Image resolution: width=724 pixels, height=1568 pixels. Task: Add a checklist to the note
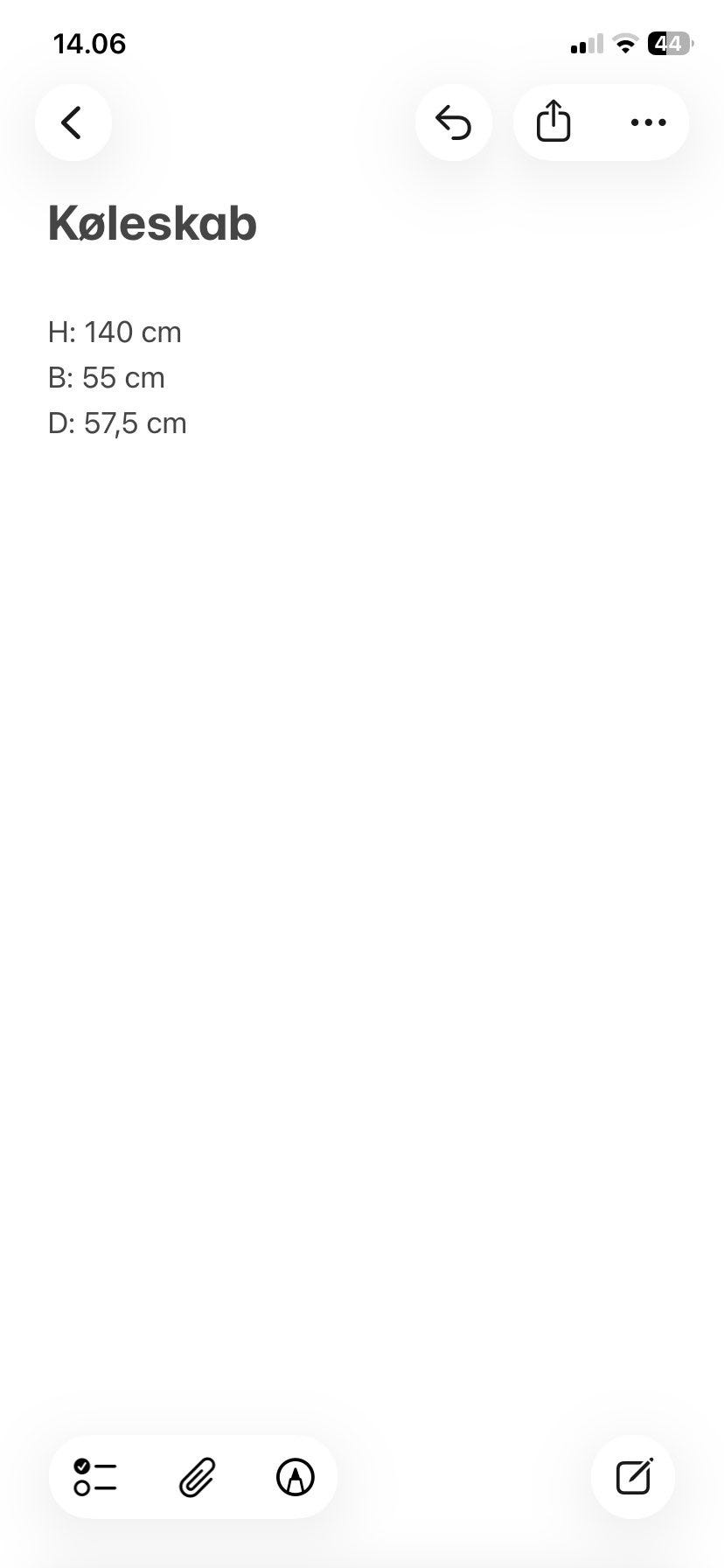point(95,1478)
